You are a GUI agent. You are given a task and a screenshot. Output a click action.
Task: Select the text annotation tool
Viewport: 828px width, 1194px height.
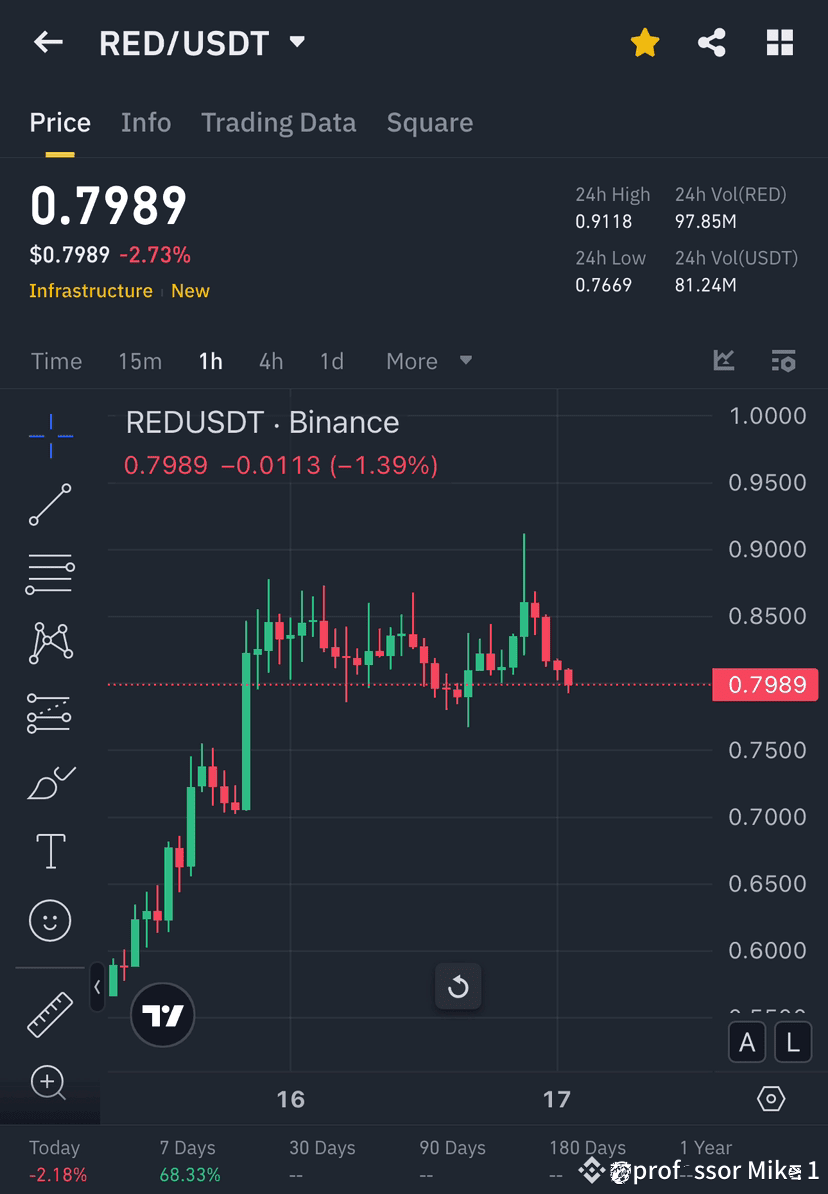pyautogui.click(x=50, y=850)
